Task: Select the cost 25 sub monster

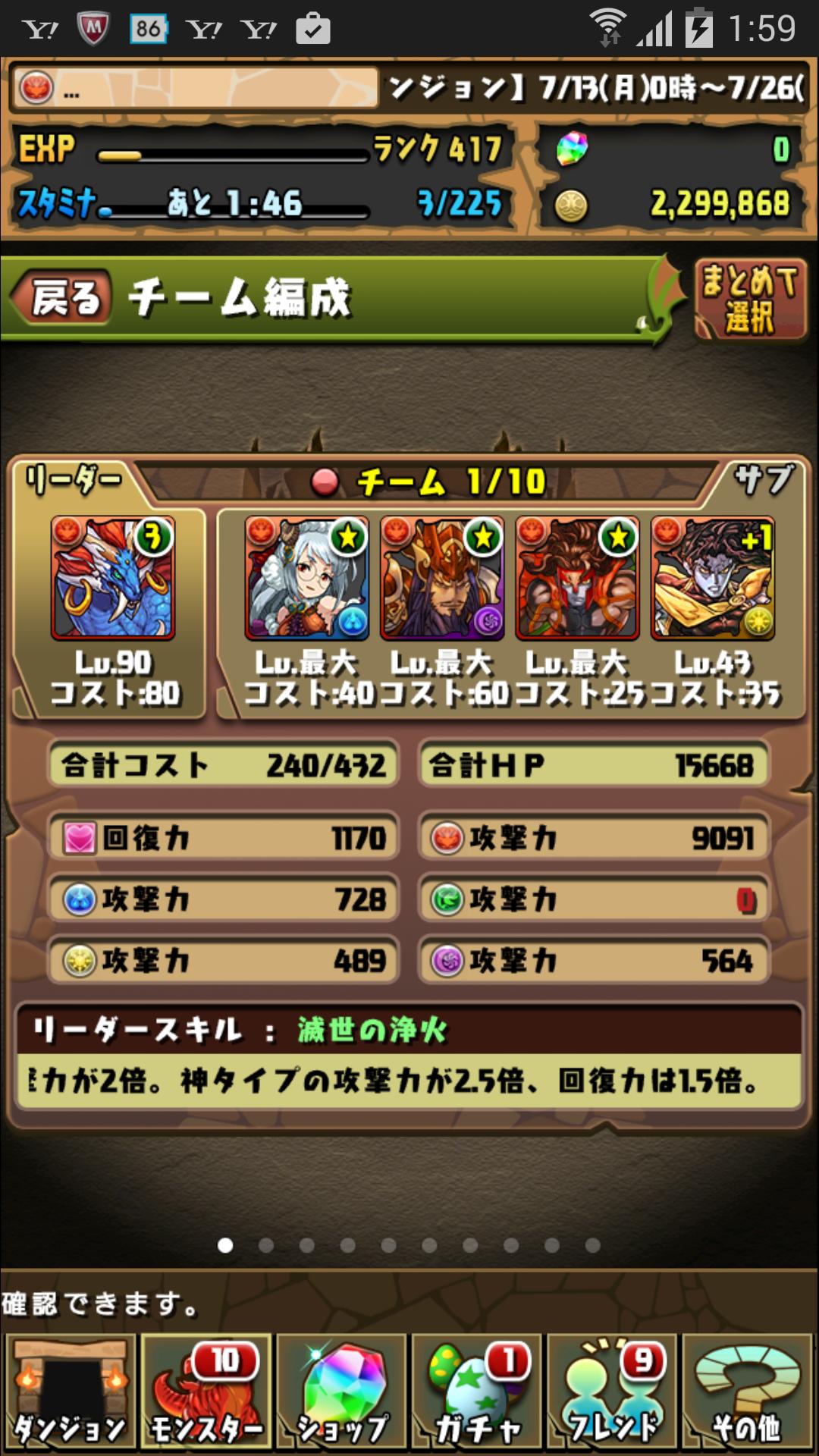Action: tap(578, 579)
